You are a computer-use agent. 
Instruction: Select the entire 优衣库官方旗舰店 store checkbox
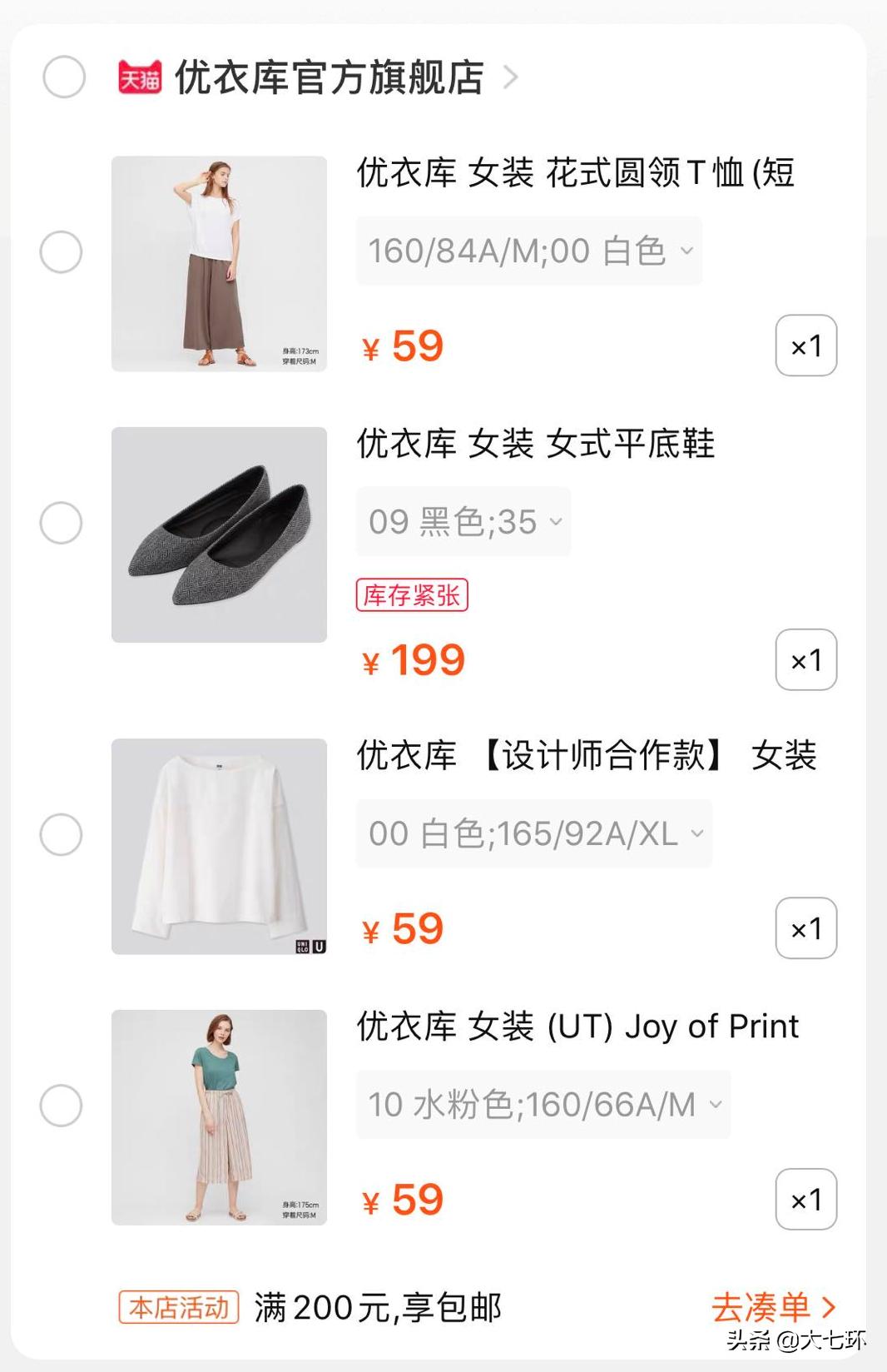click(63, 77)
